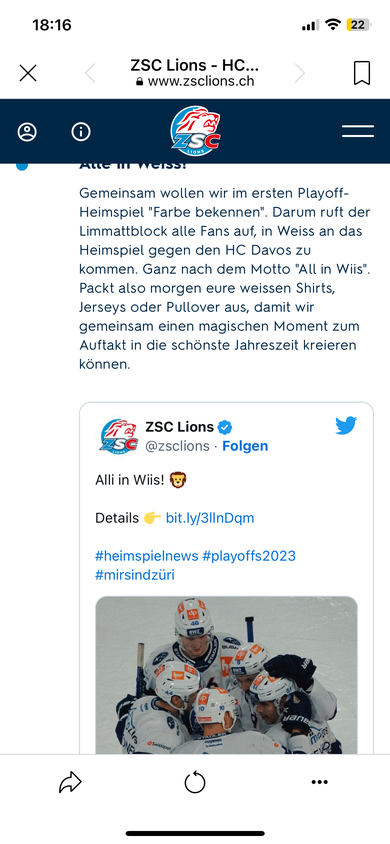Go to the ZSC Lions home logo
The image size is (390, 844).
tap(195, 131)
